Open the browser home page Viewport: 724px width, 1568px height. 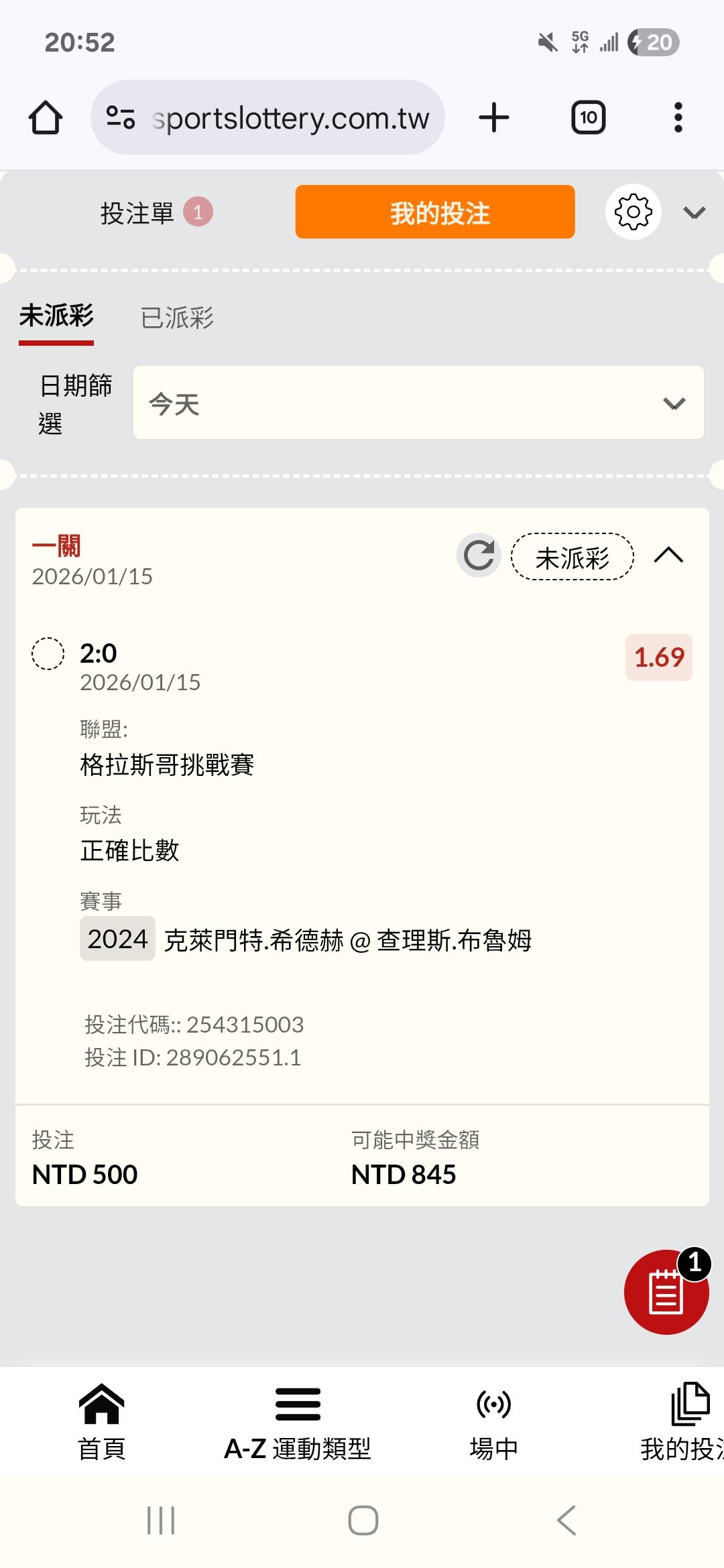(x=46, y=118)
